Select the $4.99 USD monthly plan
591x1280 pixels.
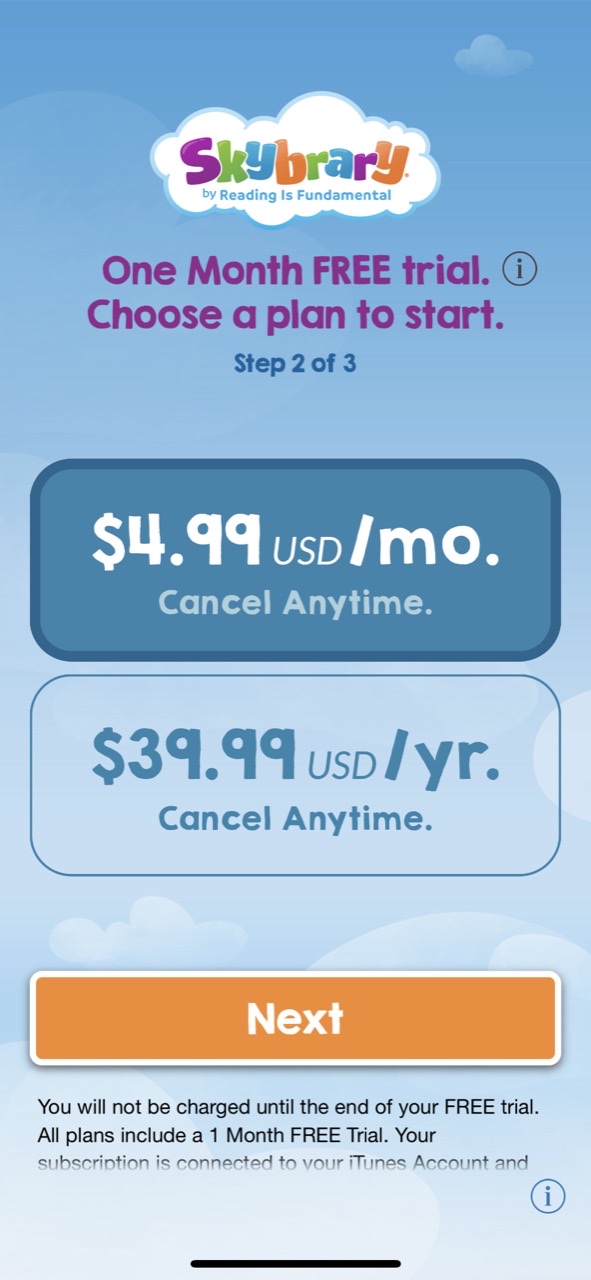point(295,560)
